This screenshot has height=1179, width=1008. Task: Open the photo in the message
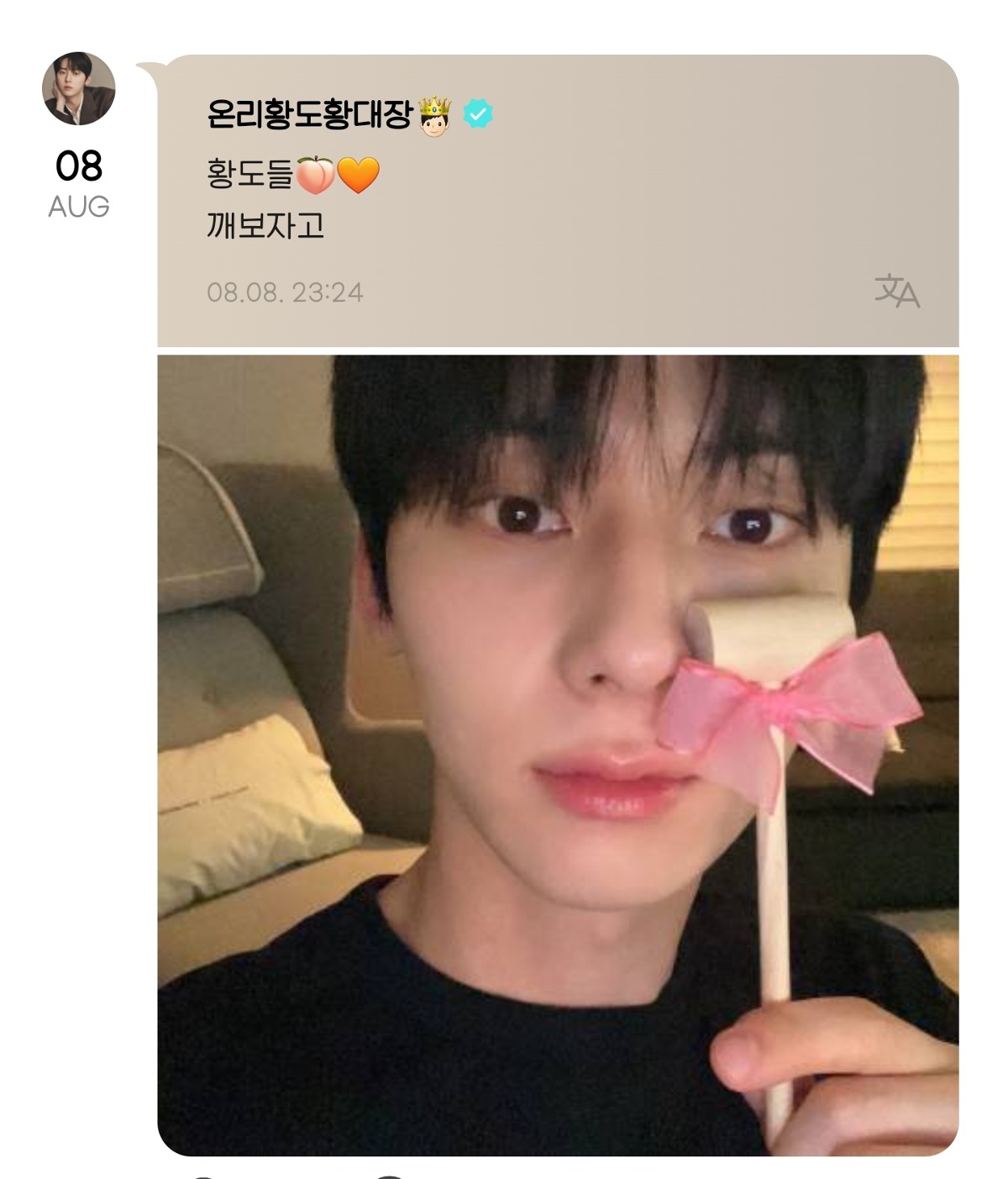pyautogui.click(x=558, y=754)
